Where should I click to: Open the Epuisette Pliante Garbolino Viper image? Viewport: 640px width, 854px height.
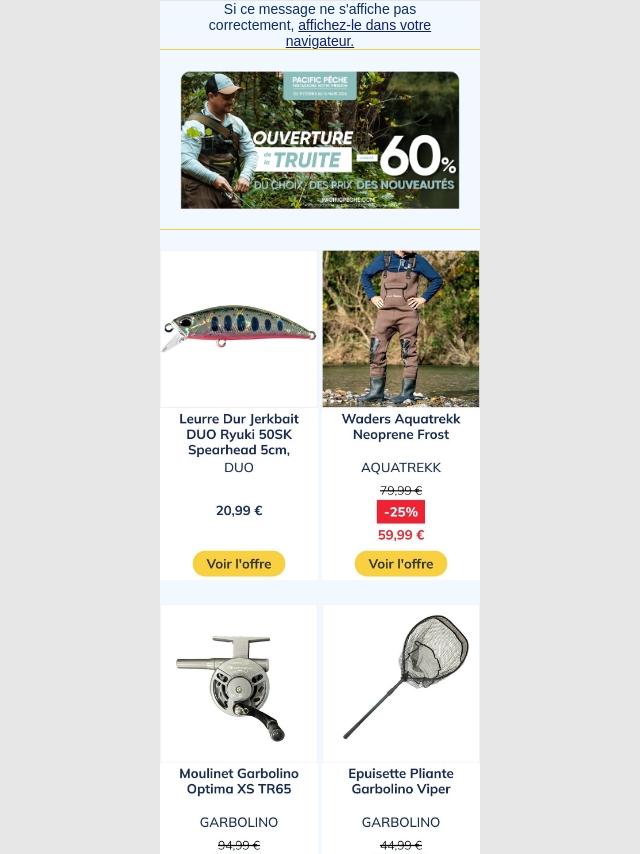401,683
